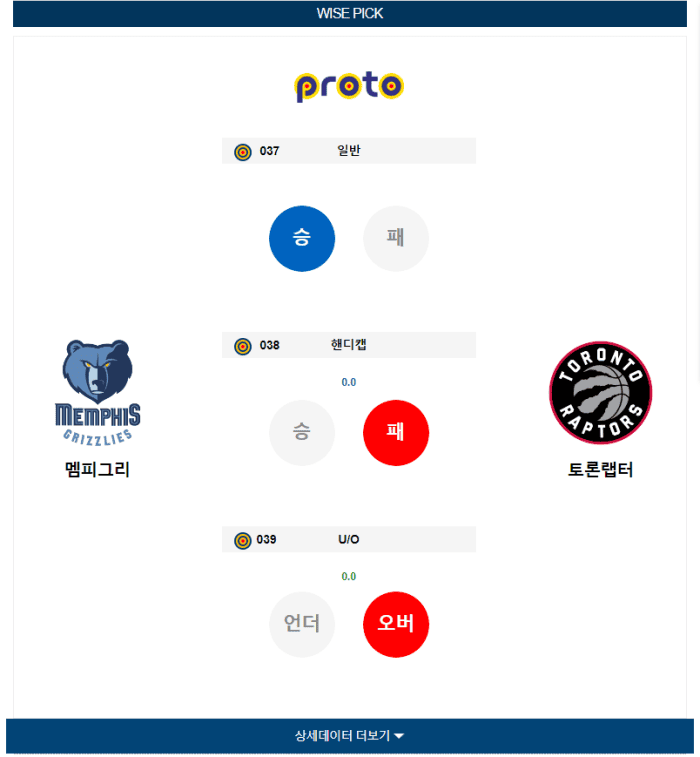
Task: Select 패 under the 037 일반 pick
Action: pyautogui.click(x=396, y=238)
